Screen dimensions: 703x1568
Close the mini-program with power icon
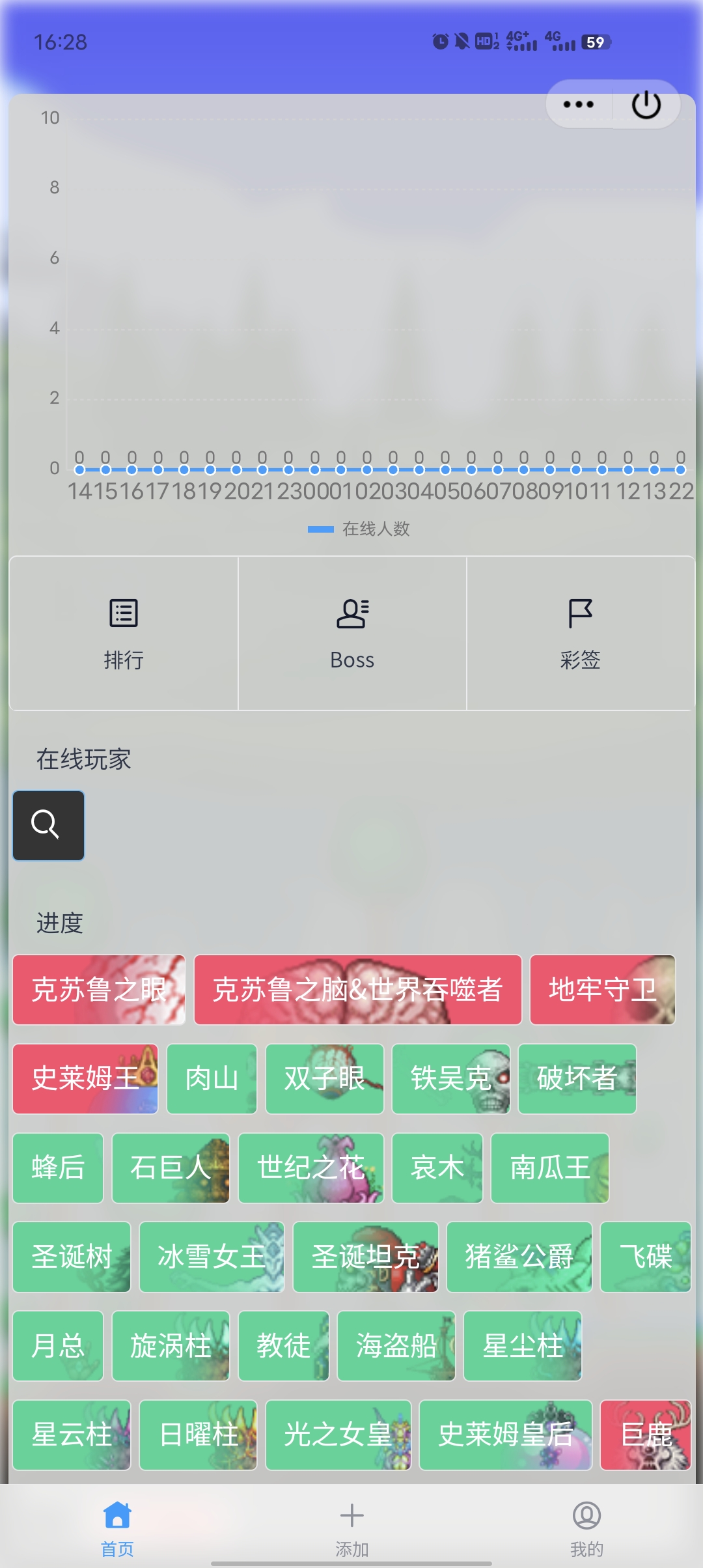(x=646, y=104)
